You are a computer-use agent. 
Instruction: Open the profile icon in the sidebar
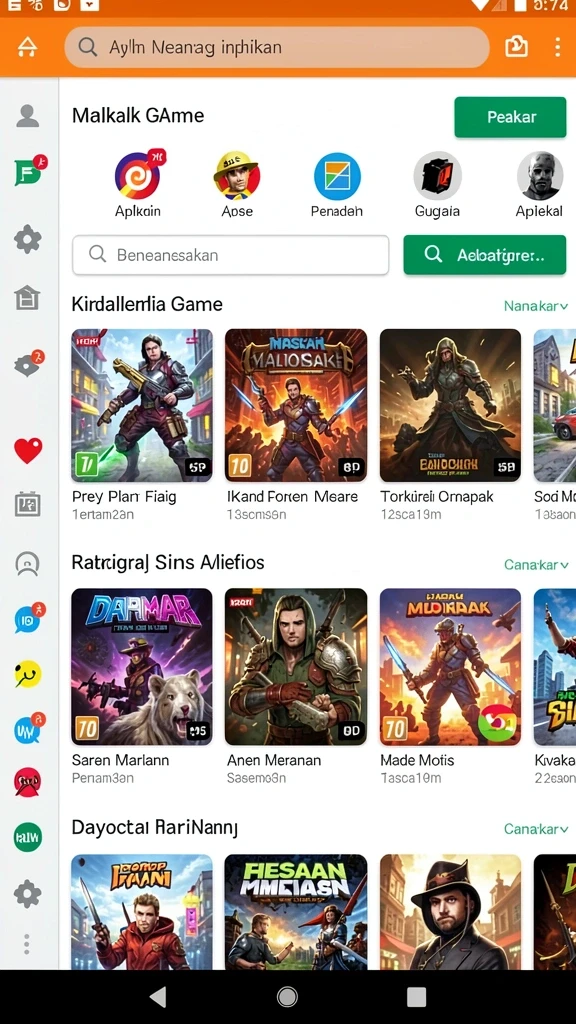click(27, 116)
